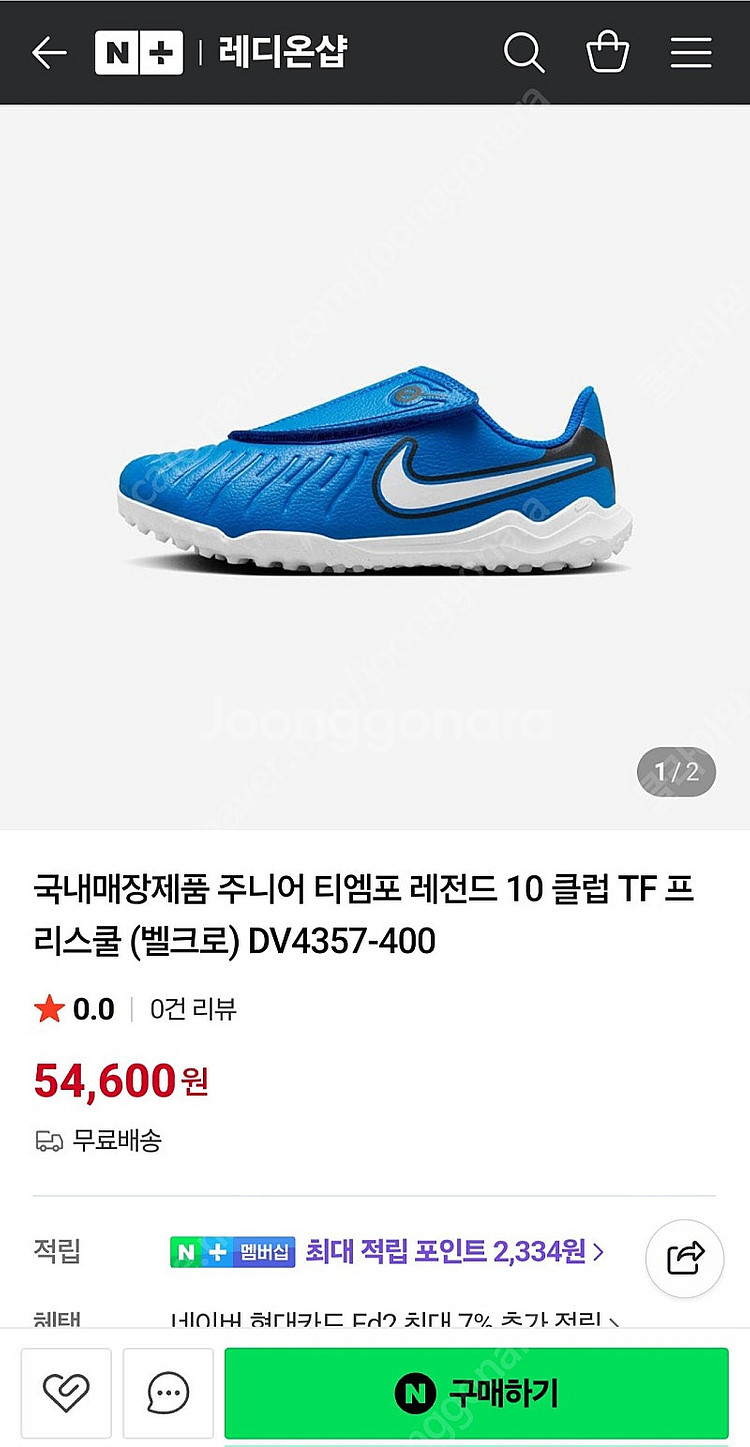Click the red star rating icon
Image resolution: width=750 pixels, height=1447 pixels.
48,1009
